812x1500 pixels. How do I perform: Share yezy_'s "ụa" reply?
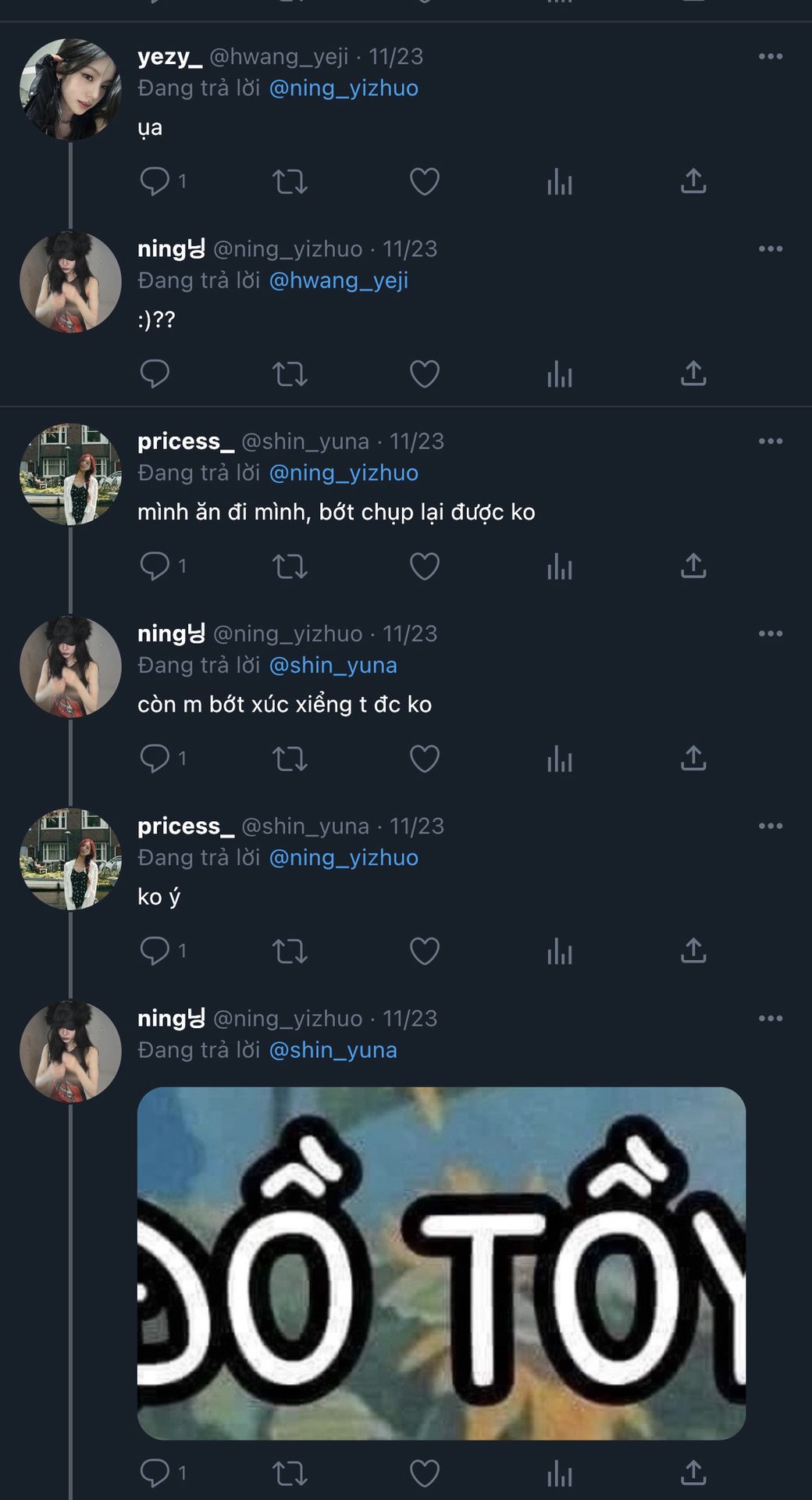(x=693, y=182)
